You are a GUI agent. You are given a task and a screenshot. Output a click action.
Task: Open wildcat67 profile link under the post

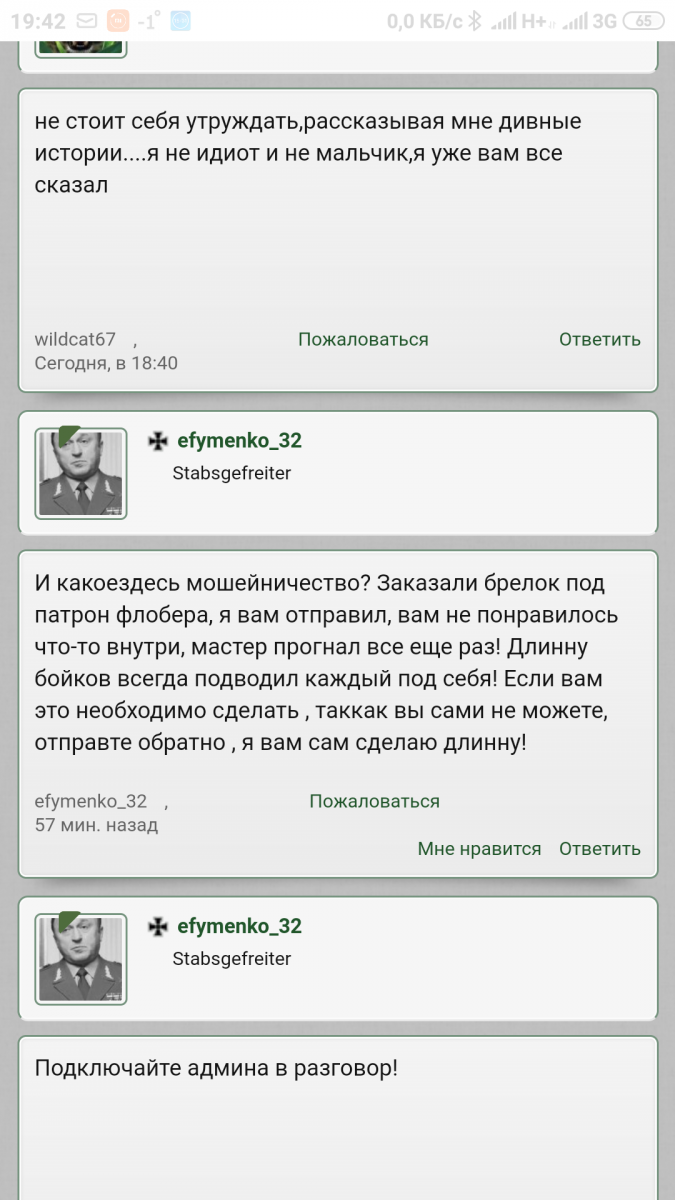click(x=75, y=339)
